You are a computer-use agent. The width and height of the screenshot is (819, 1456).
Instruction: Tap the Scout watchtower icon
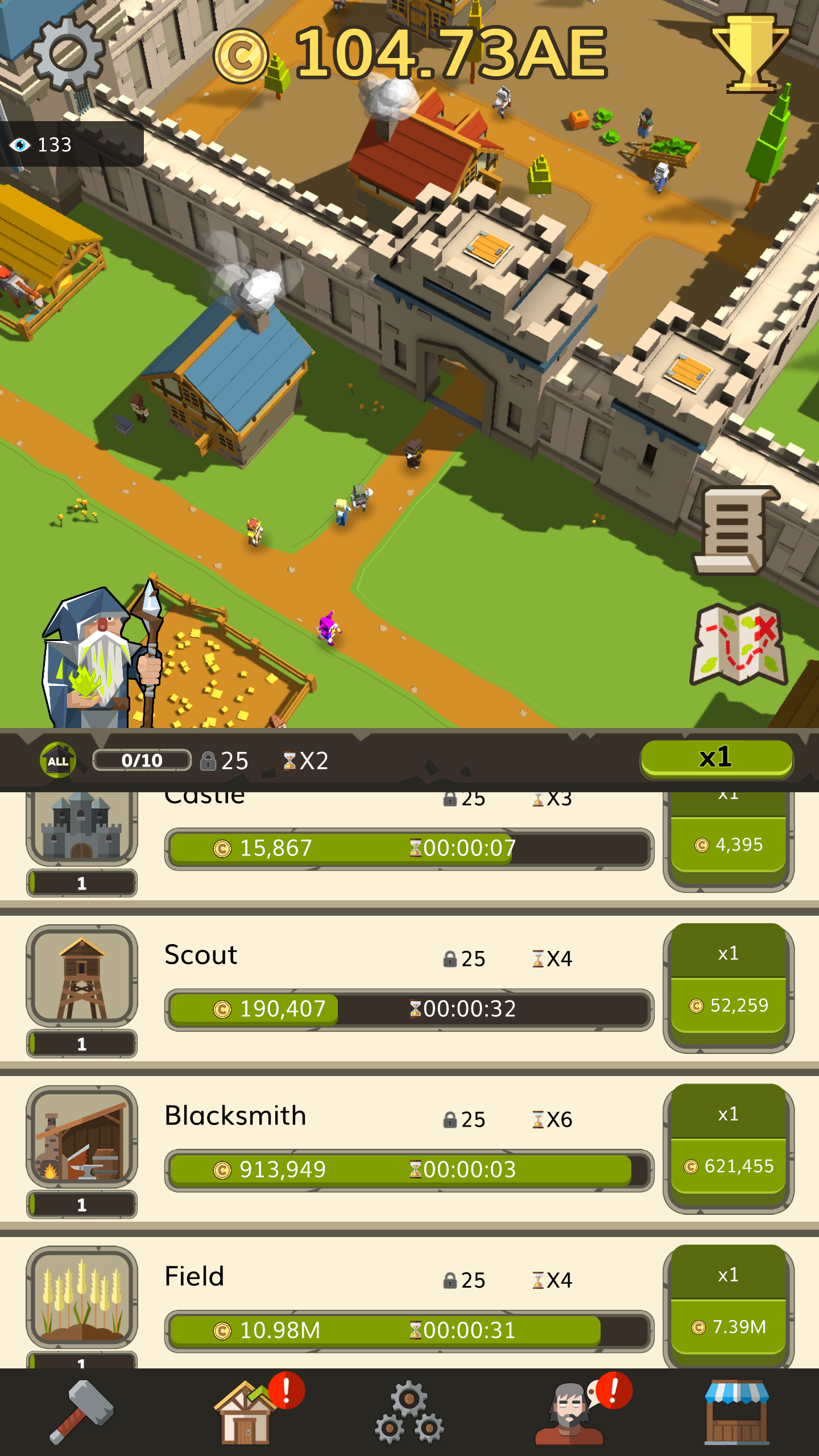pyautogui.click(x=82, y=976)
